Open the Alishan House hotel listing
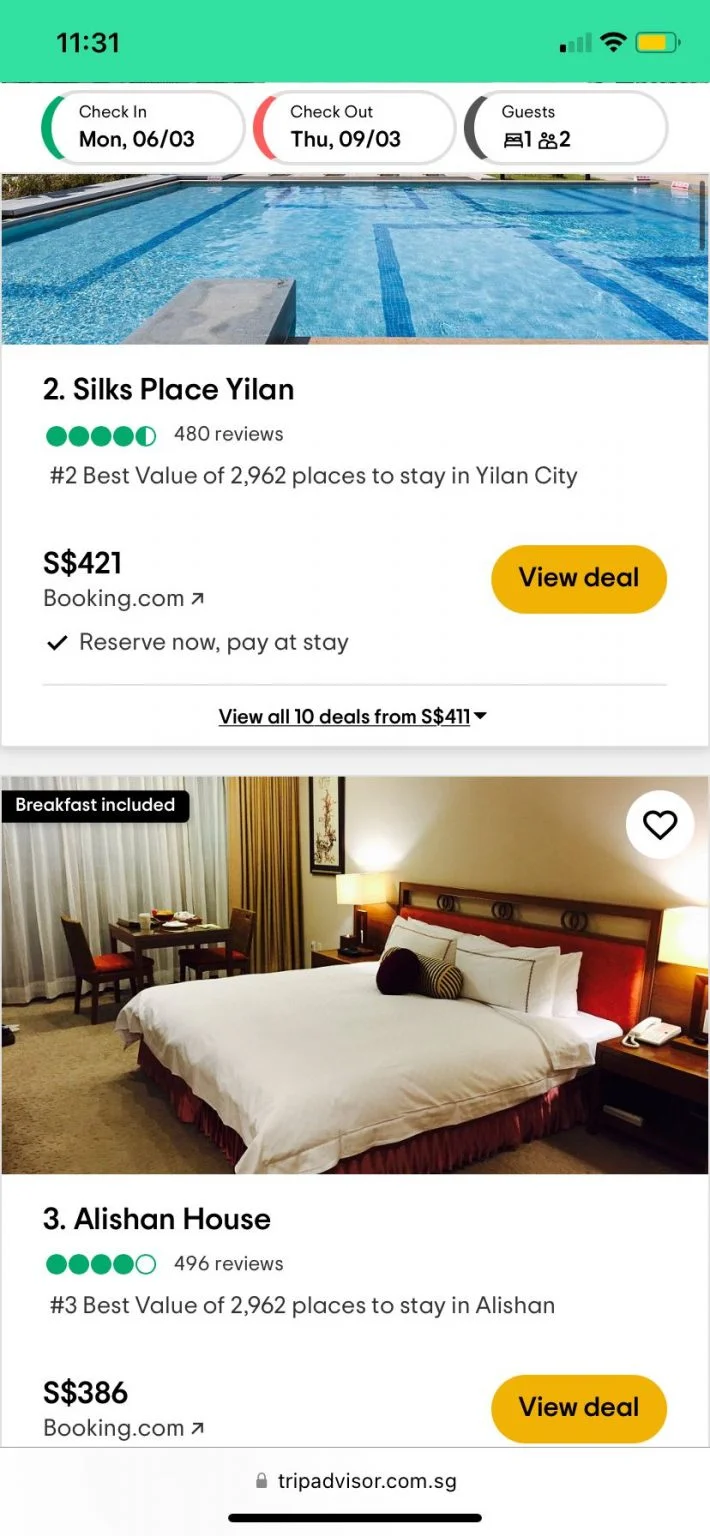 pos(156,1219)
